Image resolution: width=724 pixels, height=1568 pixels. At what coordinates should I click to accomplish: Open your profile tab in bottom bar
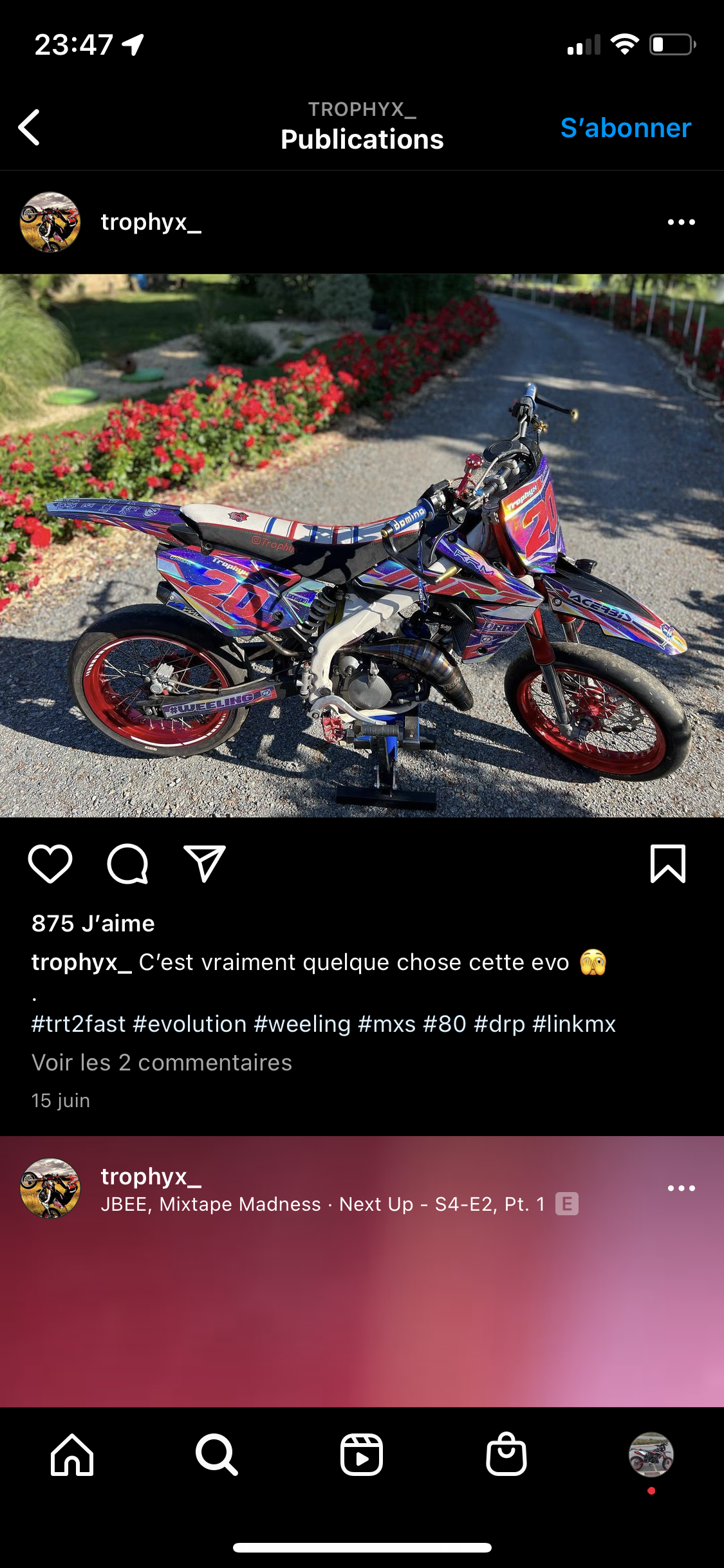coord(651,1455)
